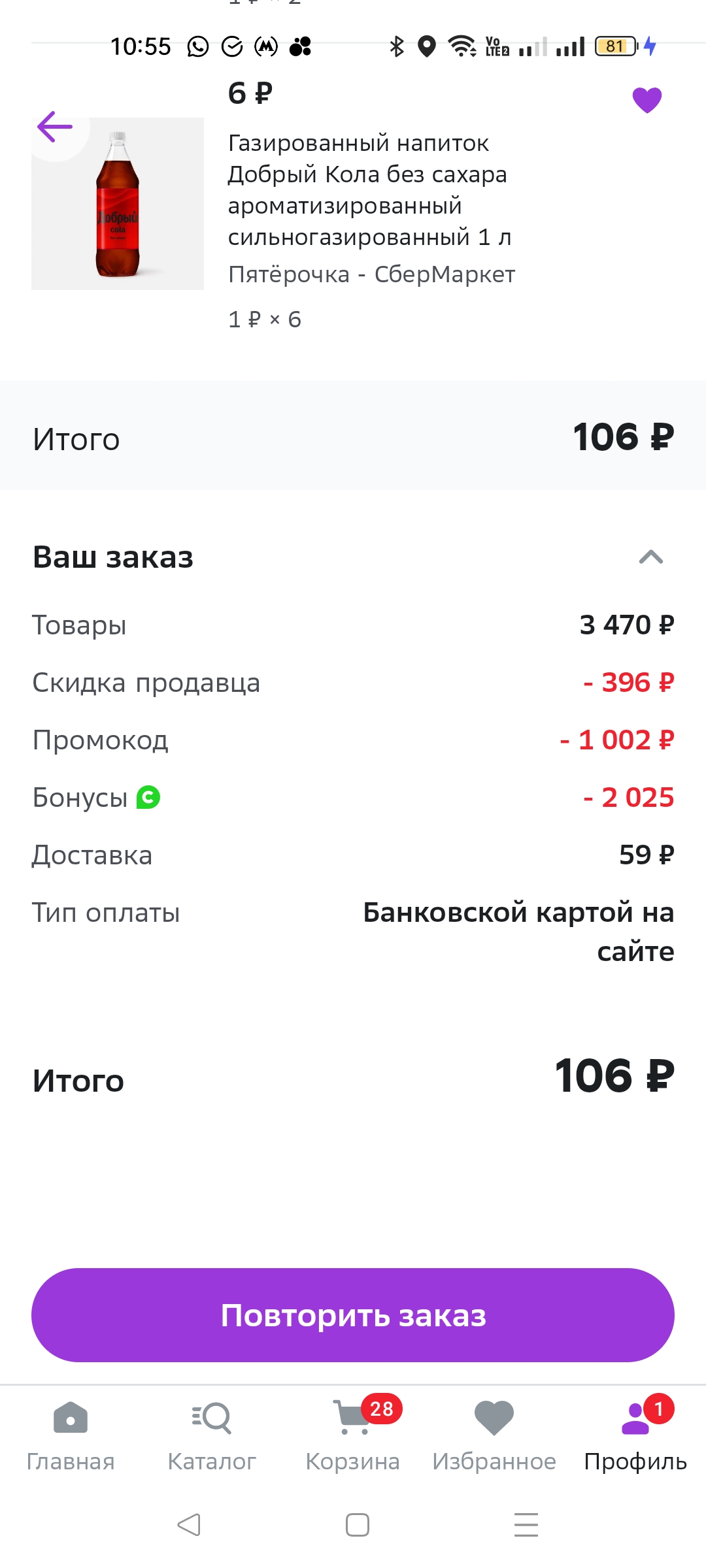The width and height of the screenshot is (706, 1568).
Task: Go to the Корзина tab
Action: [x=353, y=1435]
